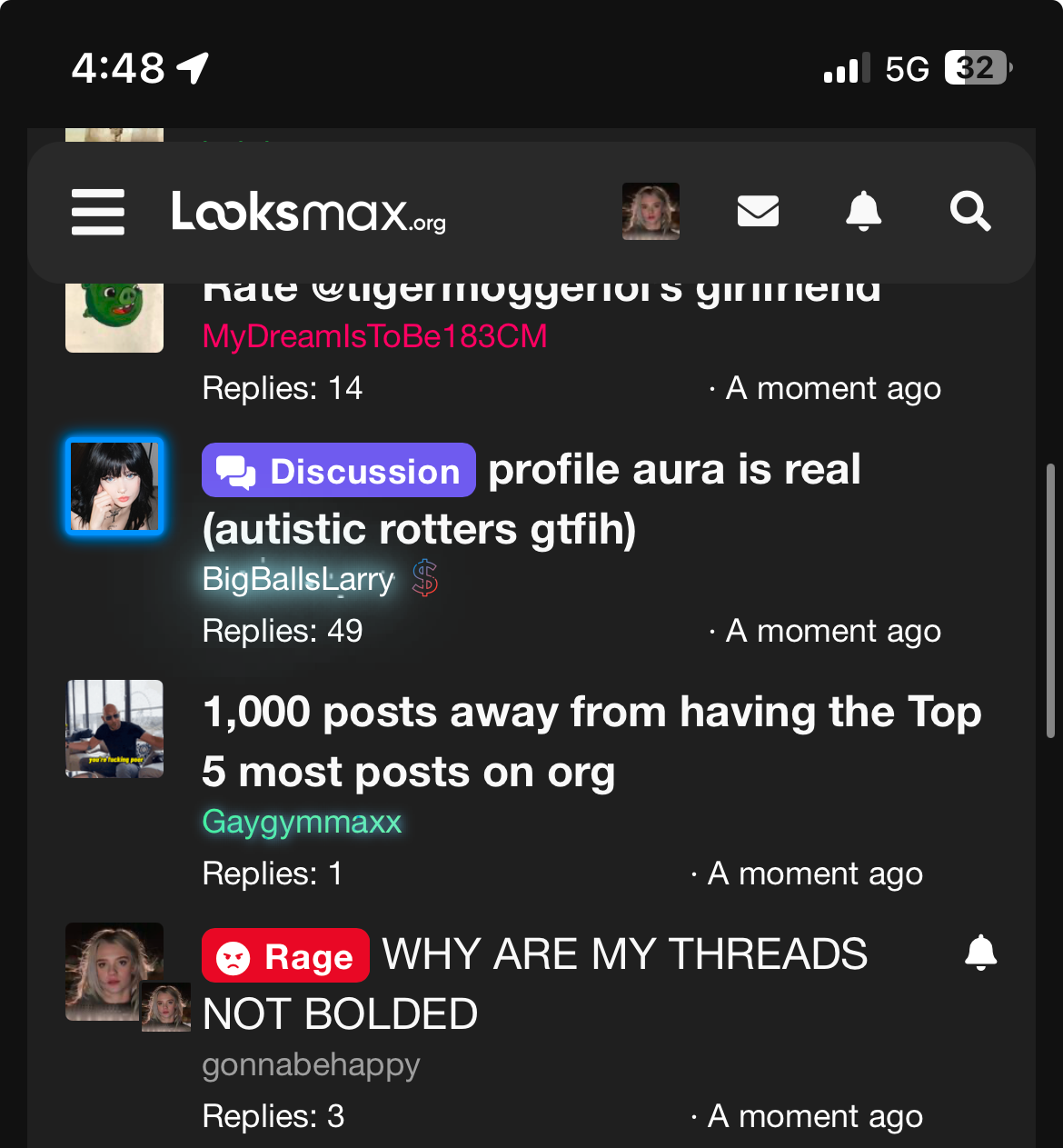The width and height of the screenshot is (1063, 1148).
Task: Check the alerts bell in the header
Action: (863, 212)
